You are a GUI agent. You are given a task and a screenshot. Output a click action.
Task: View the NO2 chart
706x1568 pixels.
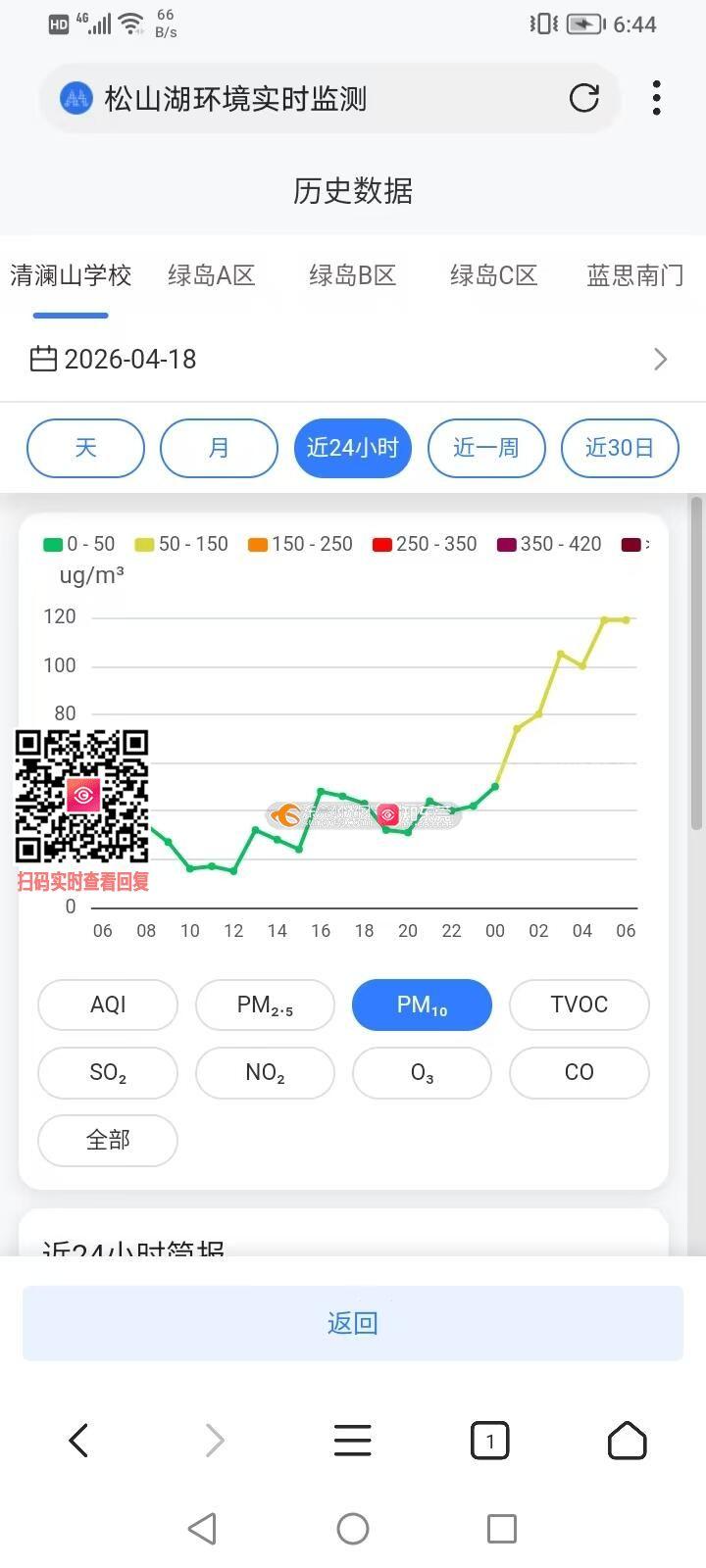pyautogui.click(x=265, y=1072)
